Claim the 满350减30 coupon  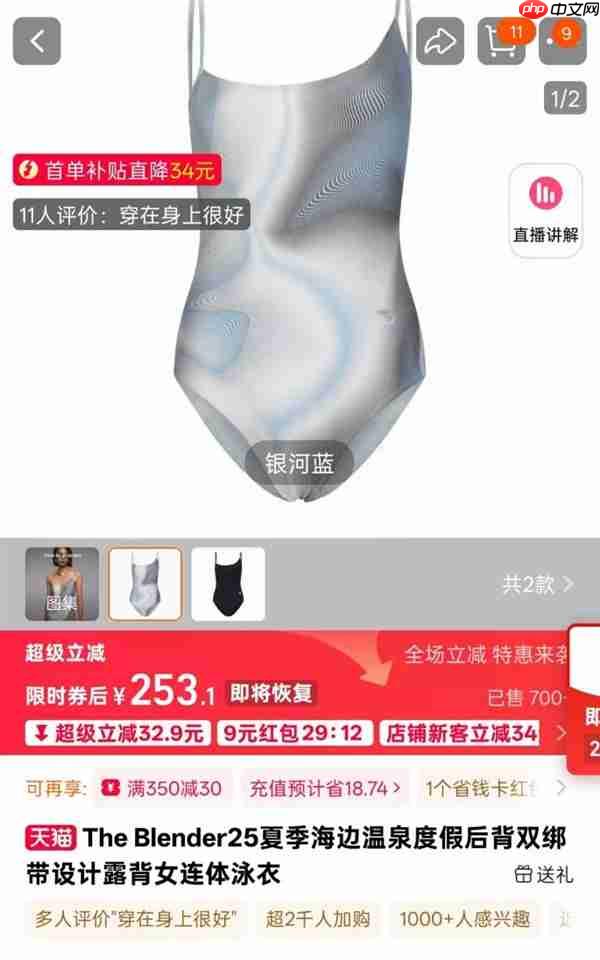163,788
